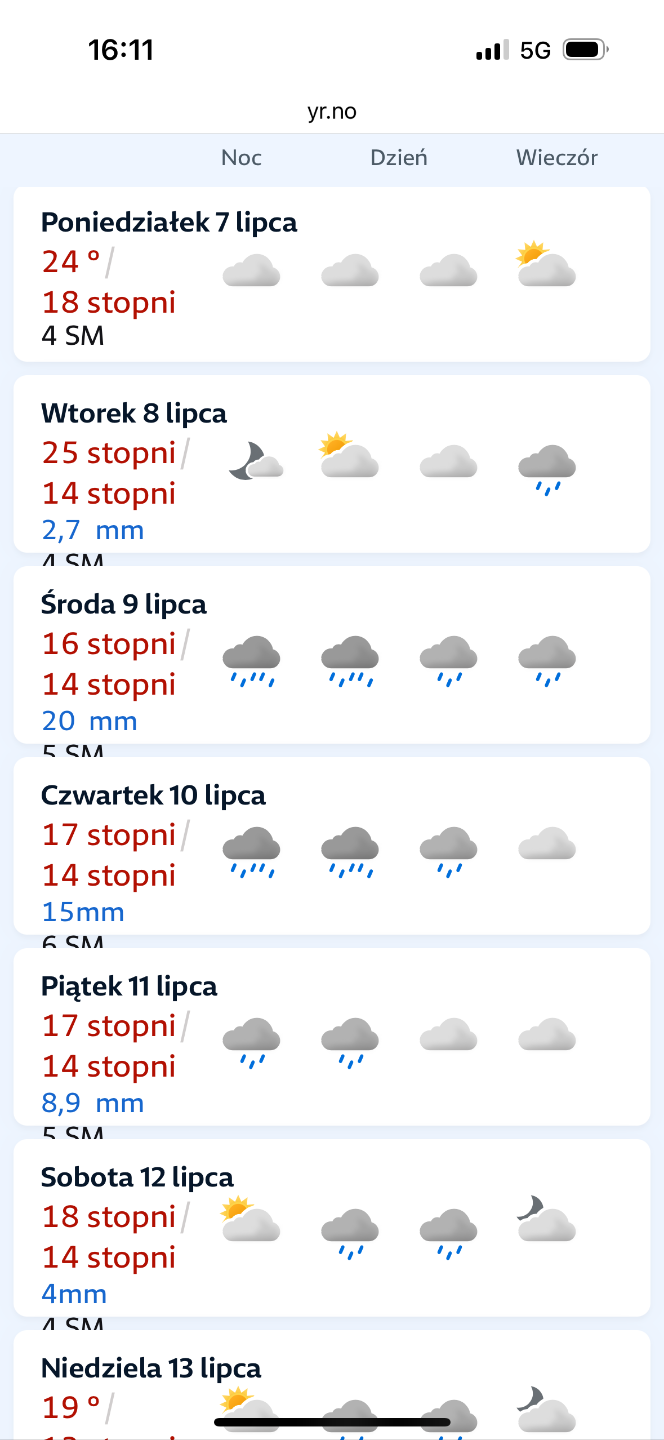Screen dimensions: 664x1440
Task: Open forecast for Poniedziałek 7 lipca
Action: click(x=330, y=275)
